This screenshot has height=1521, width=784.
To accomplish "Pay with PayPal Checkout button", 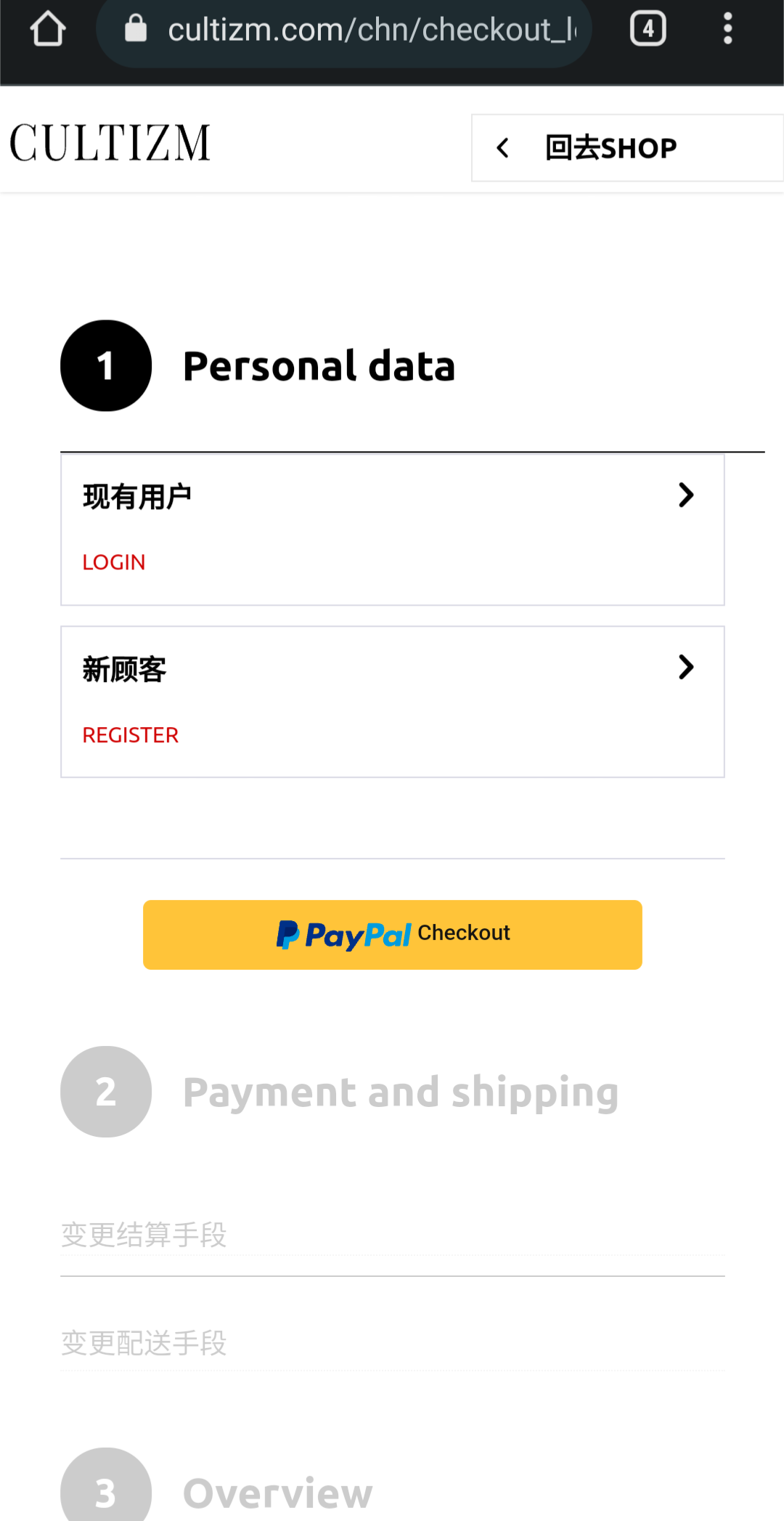I will coord(393,935).
